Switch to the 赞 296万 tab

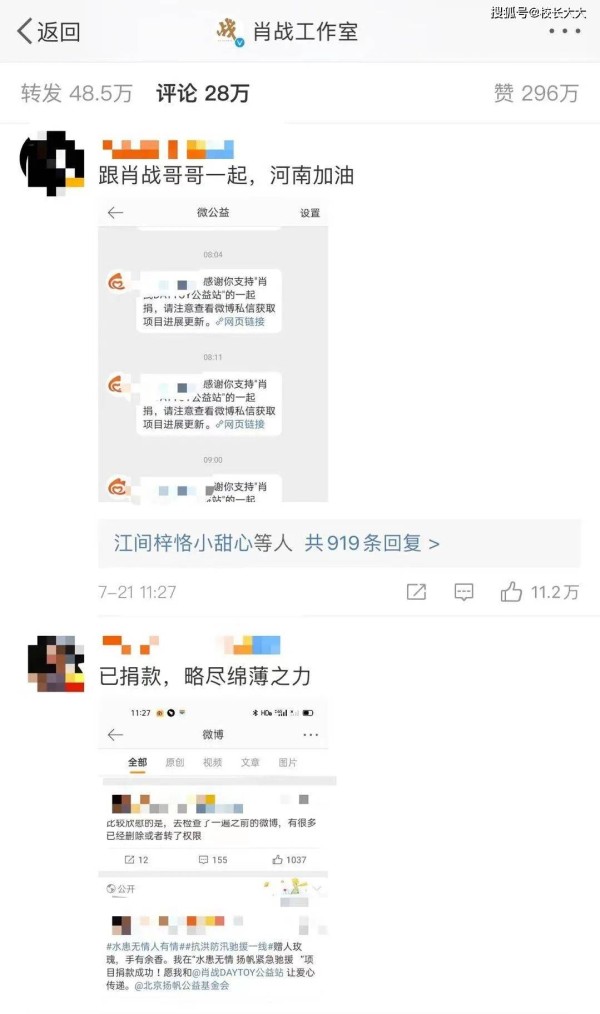point(536,93)
